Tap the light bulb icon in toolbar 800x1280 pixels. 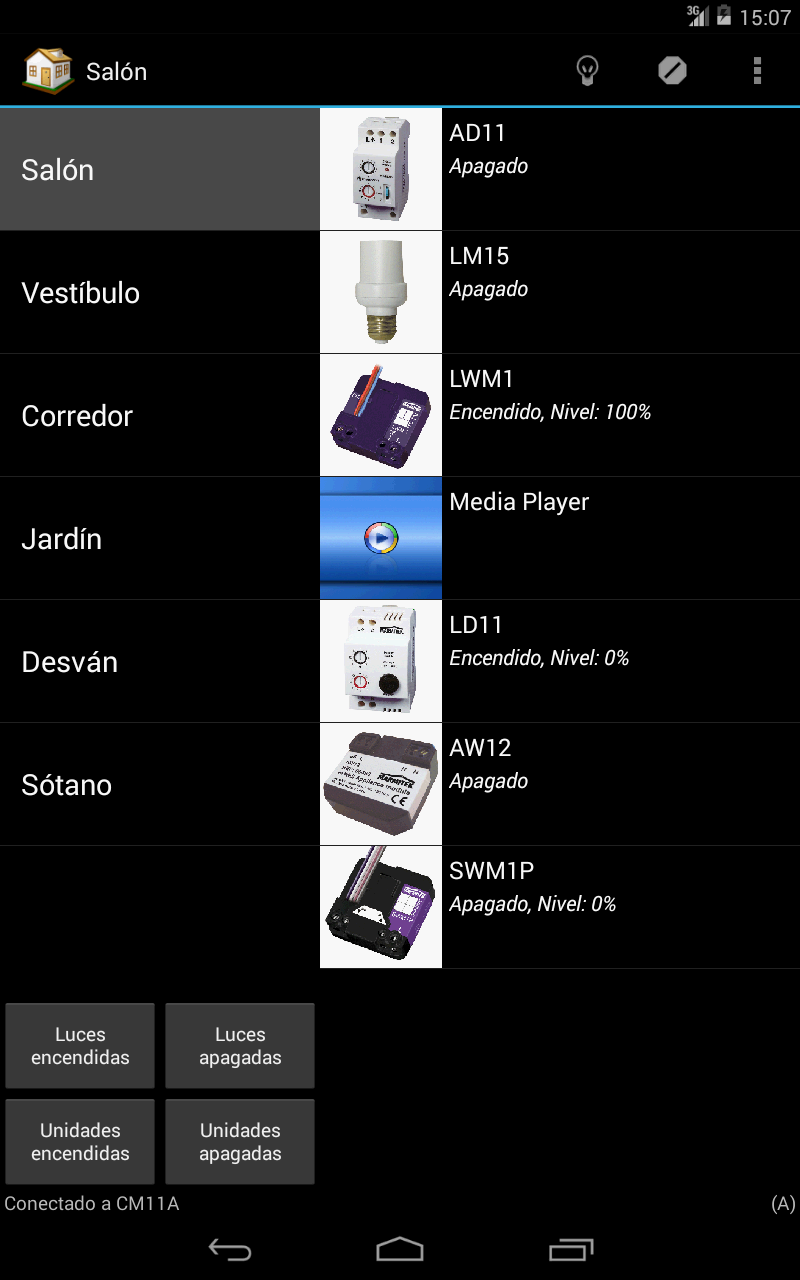tap(587, 71)
